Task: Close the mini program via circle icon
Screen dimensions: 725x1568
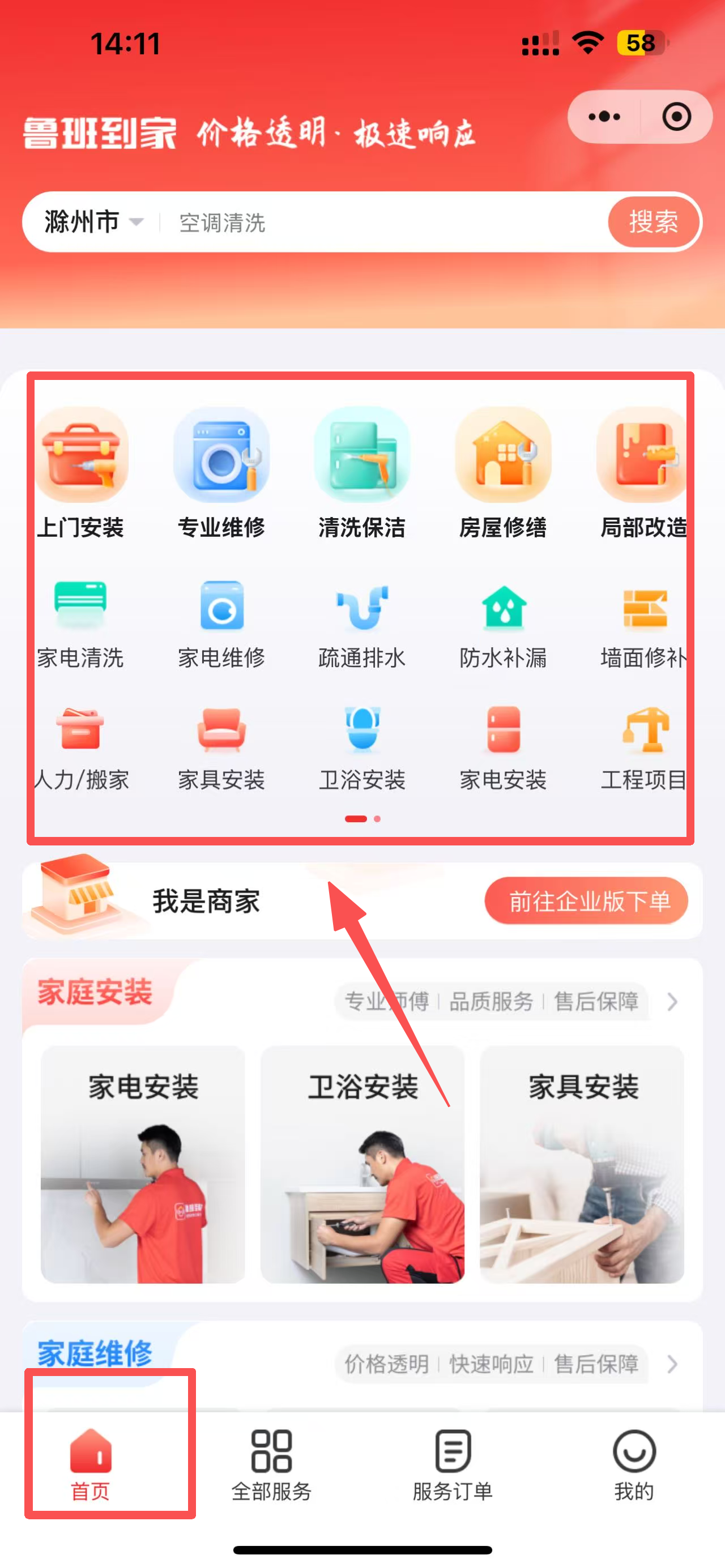Action: point(676,117)
